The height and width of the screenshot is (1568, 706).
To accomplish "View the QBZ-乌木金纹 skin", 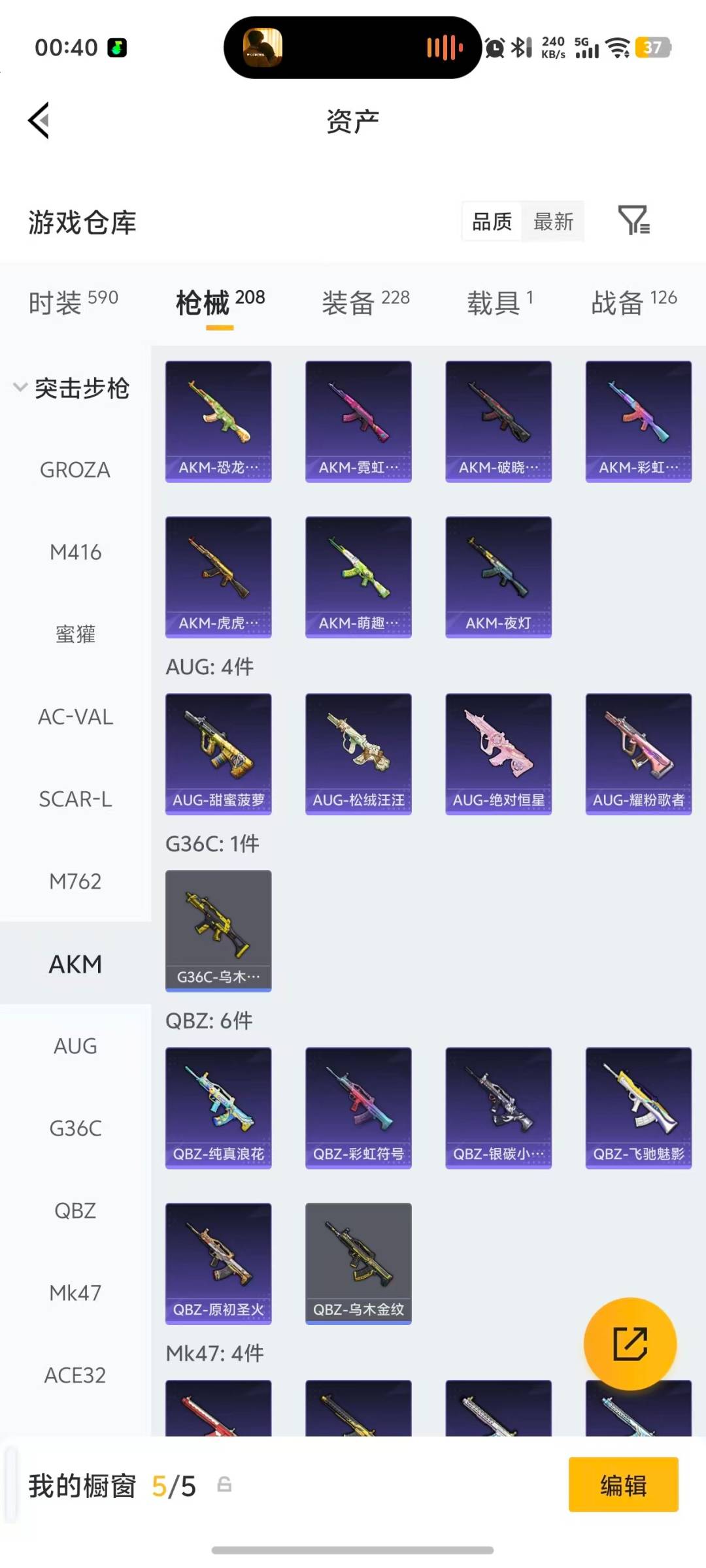I will click(358, 1263).
